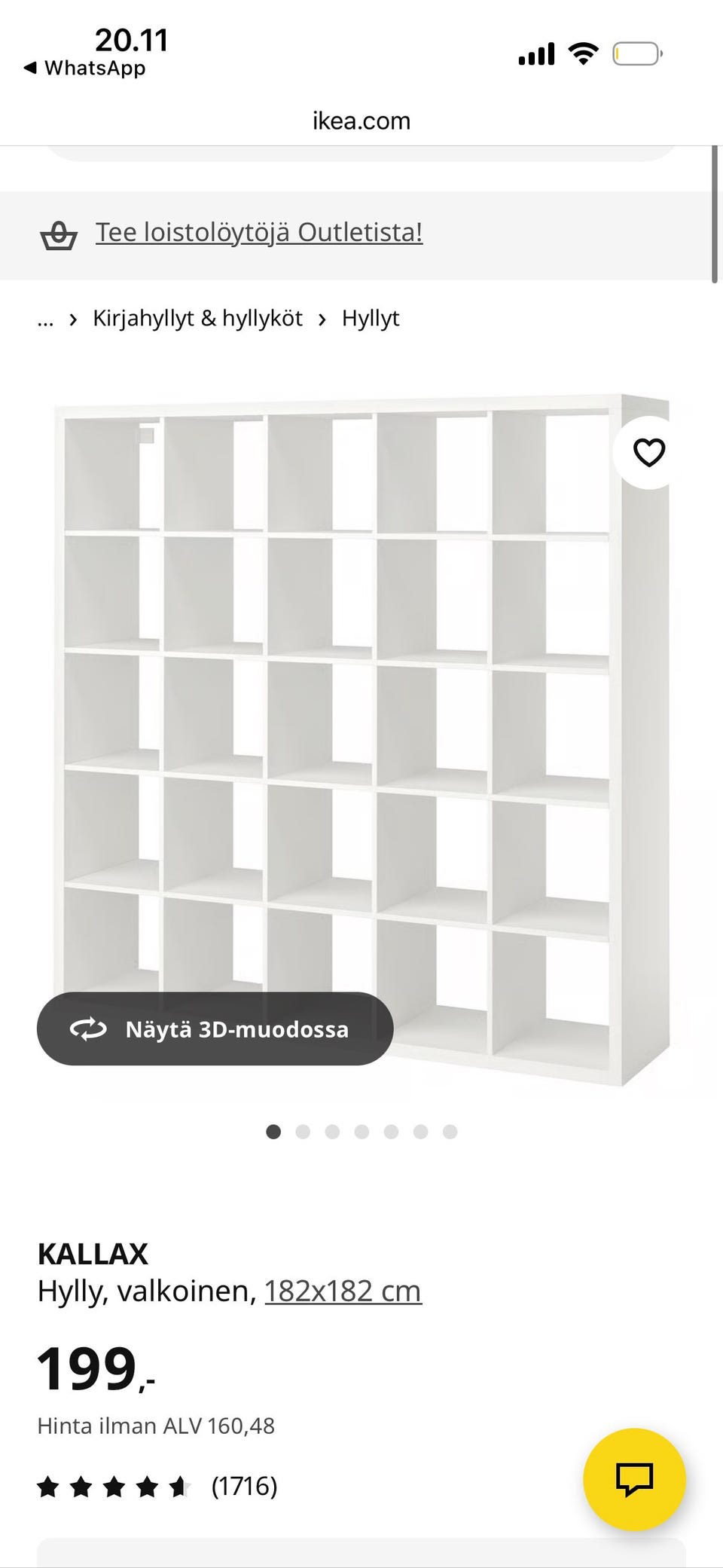
Task: Expand the collapsed breadcrumb ellipsis
Action: [45, 319]
